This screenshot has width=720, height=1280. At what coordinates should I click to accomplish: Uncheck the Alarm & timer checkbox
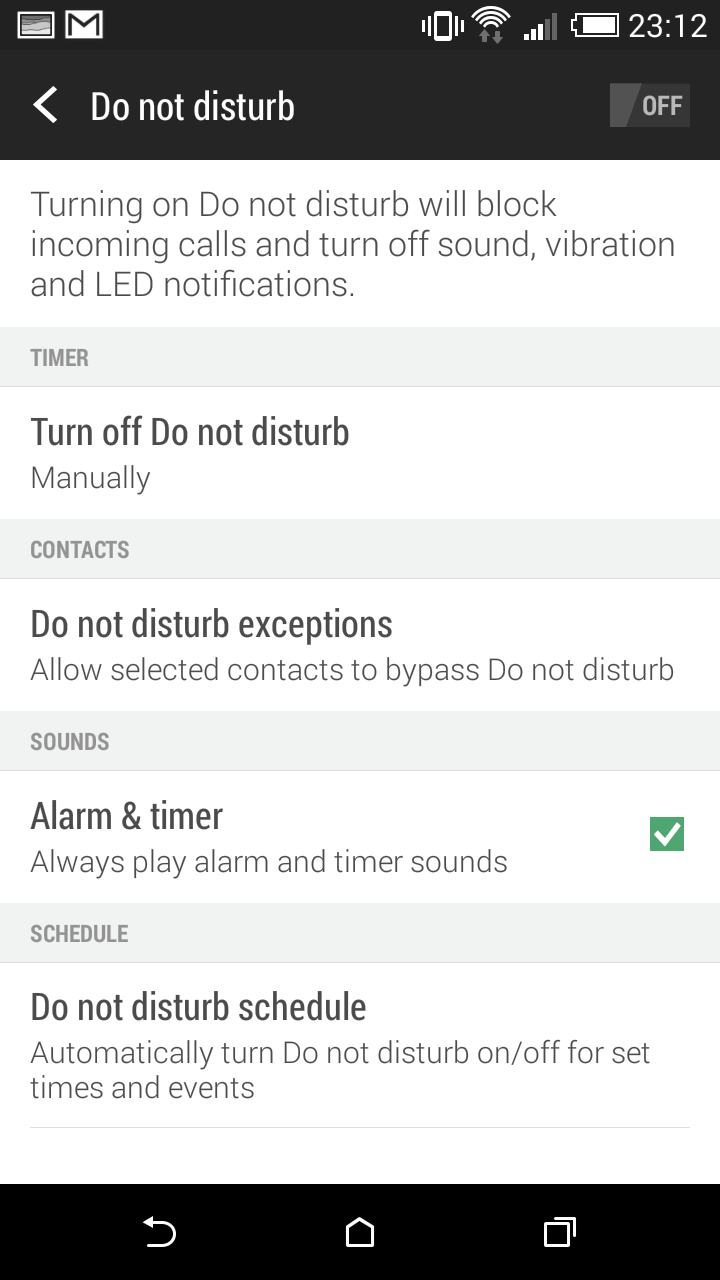coord(667,834)
